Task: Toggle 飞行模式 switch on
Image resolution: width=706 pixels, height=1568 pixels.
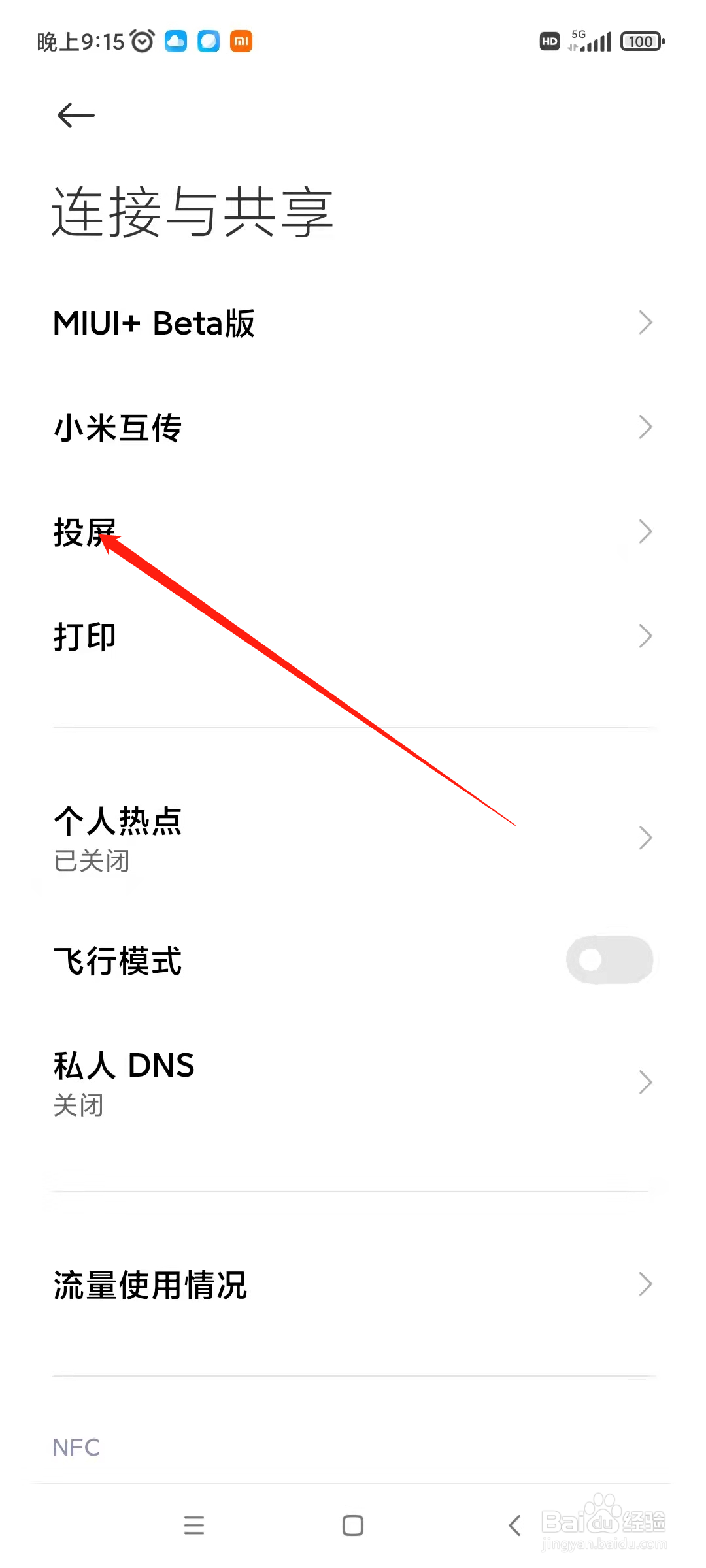Action: coord(609,959)
